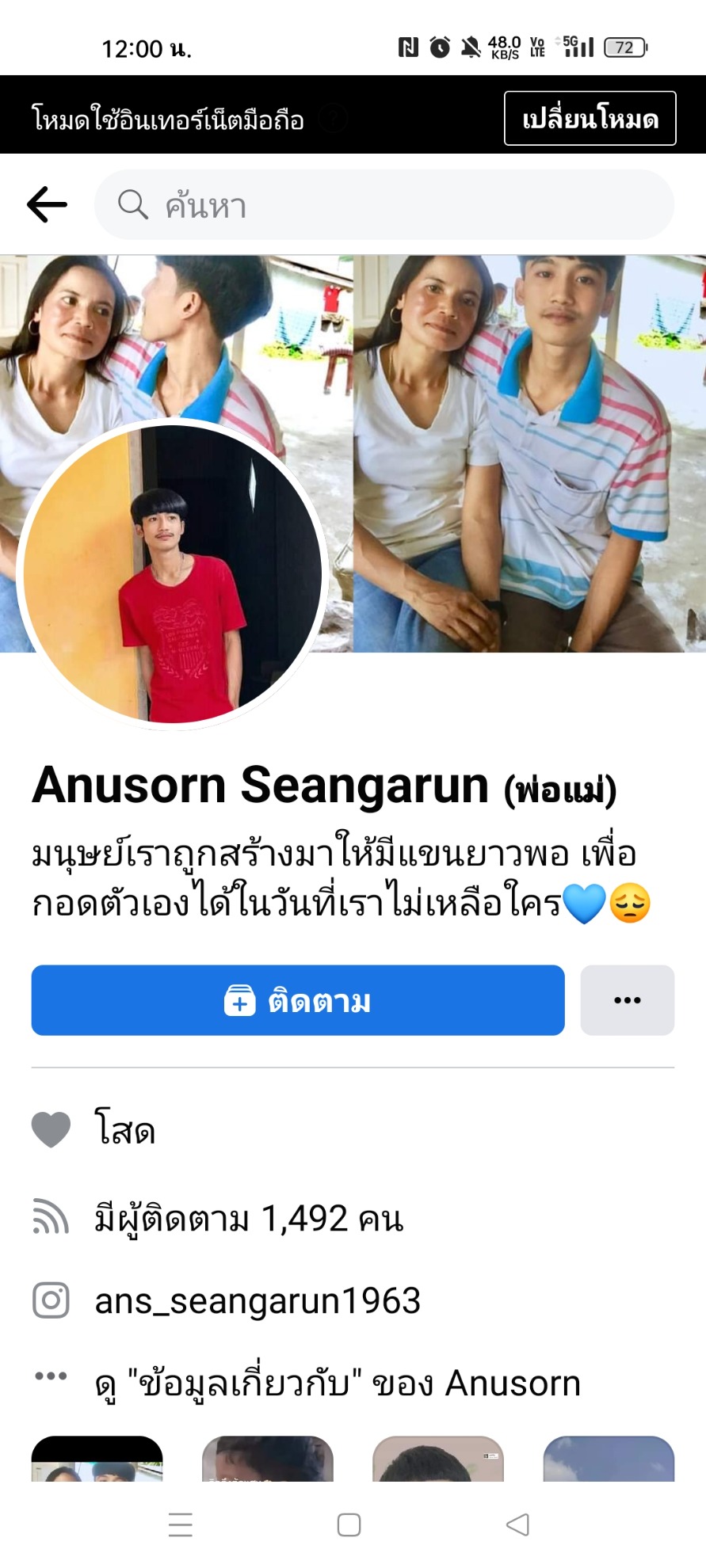Tap the เปลี่ยนโหมด button

[x=590, y=119]
